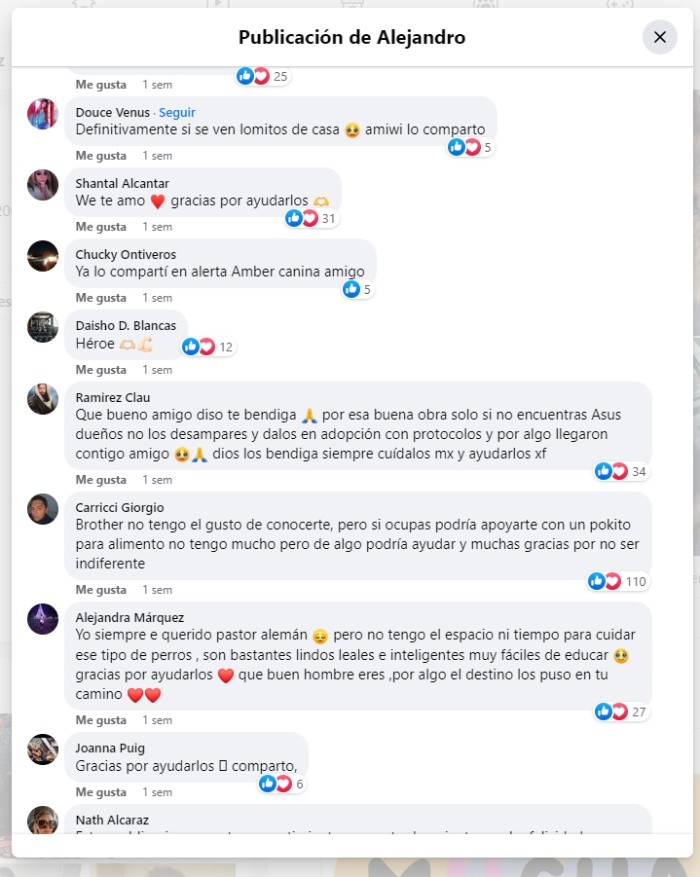The height and width of the screenshot is (877, 700).
Task: Close the Publicación de Alejandro dialog
Action: tap(659, 37)
